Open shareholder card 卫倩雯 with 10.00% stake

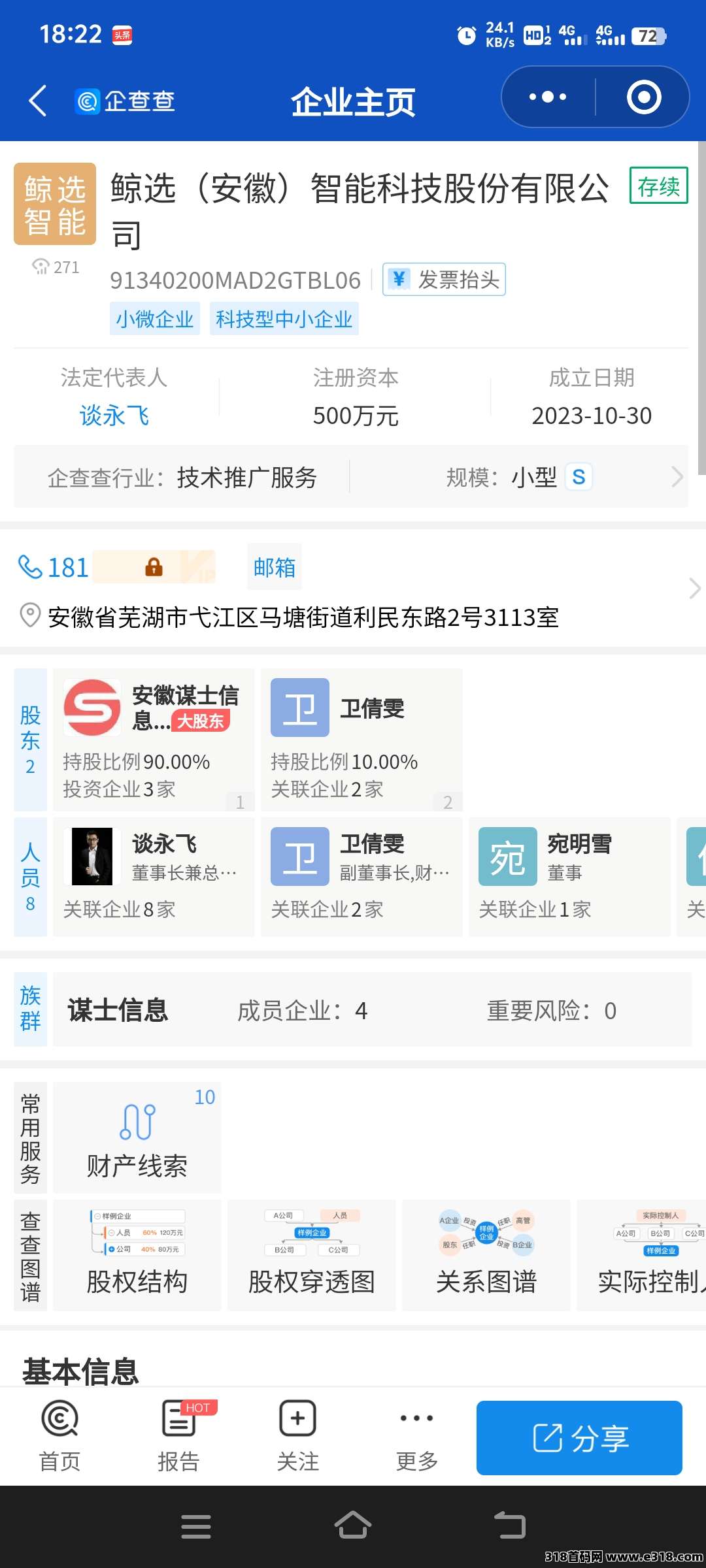tap(361, 739)
